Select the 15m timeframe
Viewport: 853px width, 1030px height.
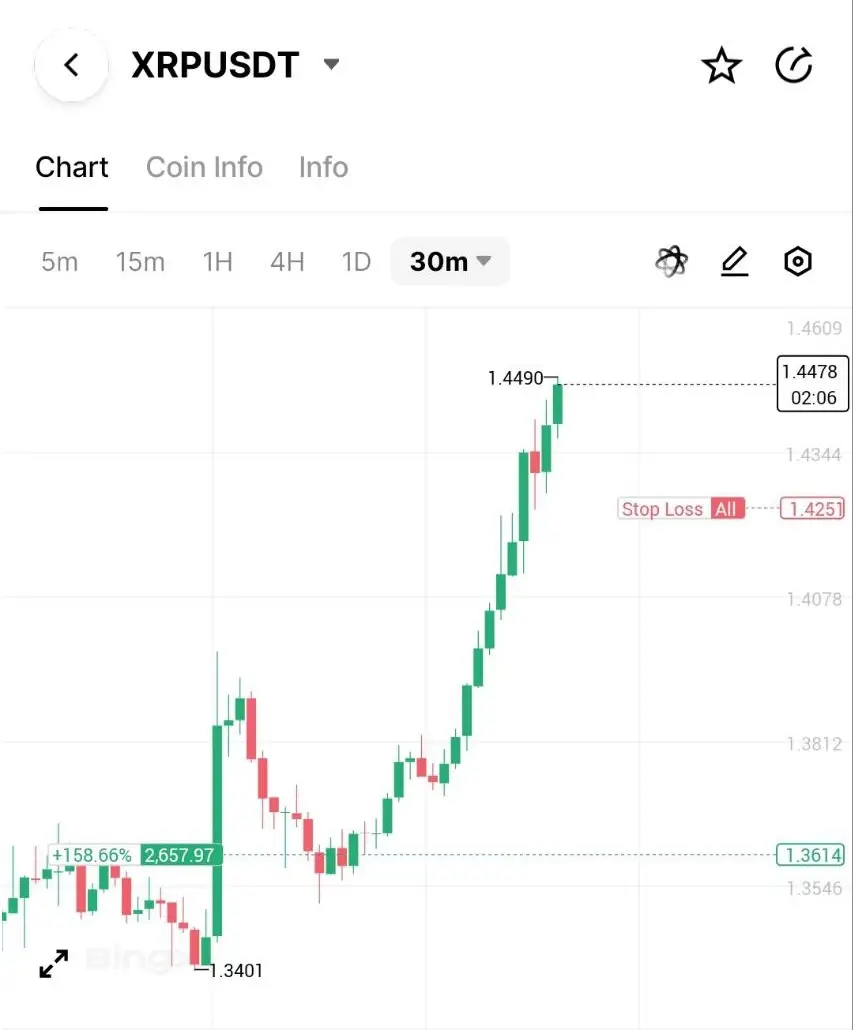[140, 262]
